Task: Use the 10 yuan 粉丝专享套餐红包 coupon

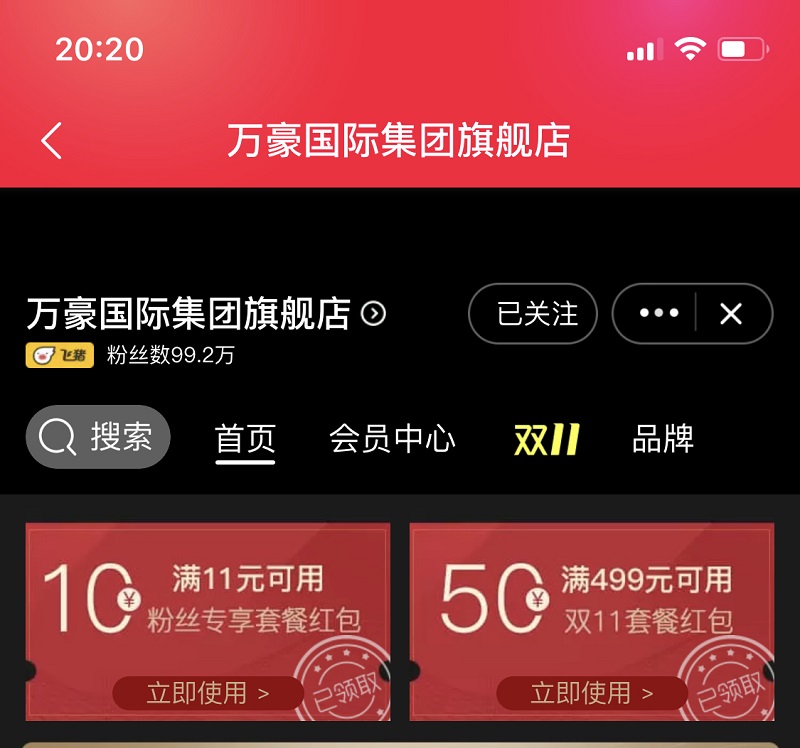Action: point(207,692)
